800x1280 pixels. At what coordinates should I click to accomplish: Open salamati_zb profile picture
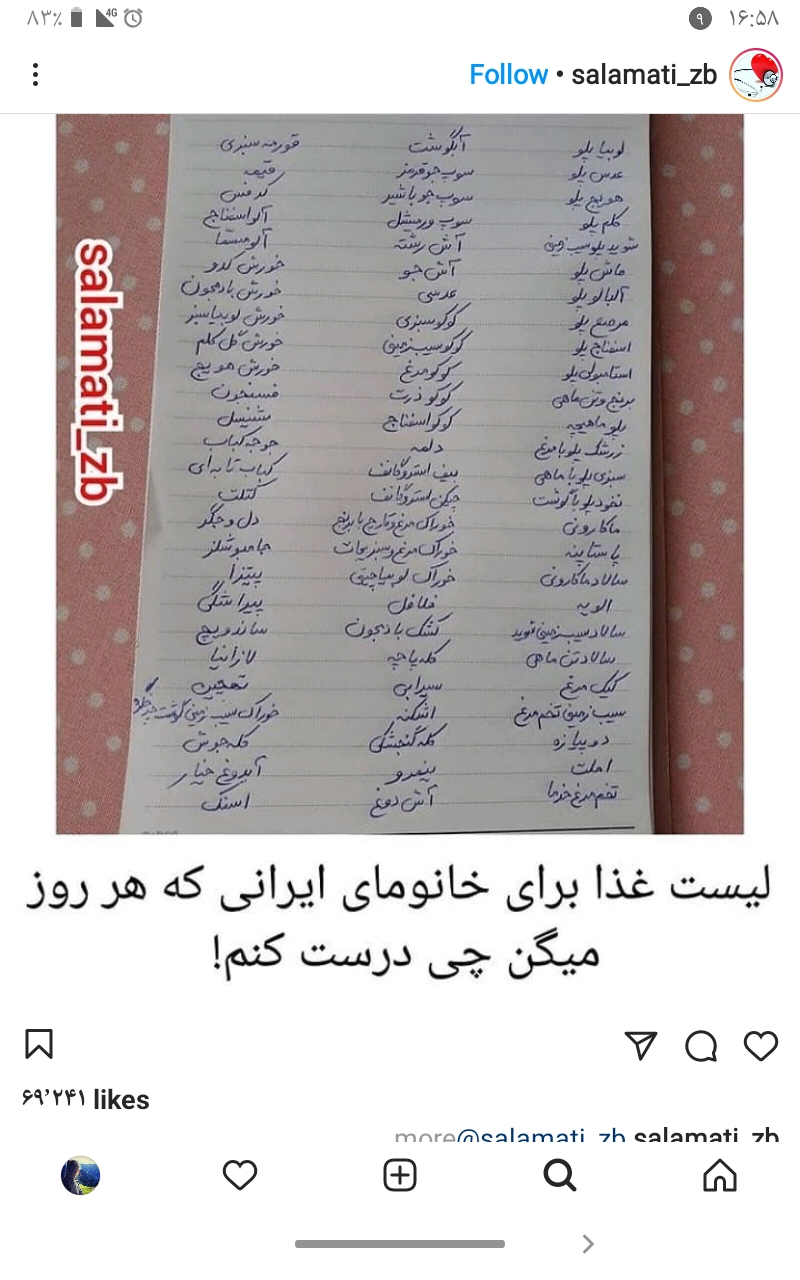point(756,75)
